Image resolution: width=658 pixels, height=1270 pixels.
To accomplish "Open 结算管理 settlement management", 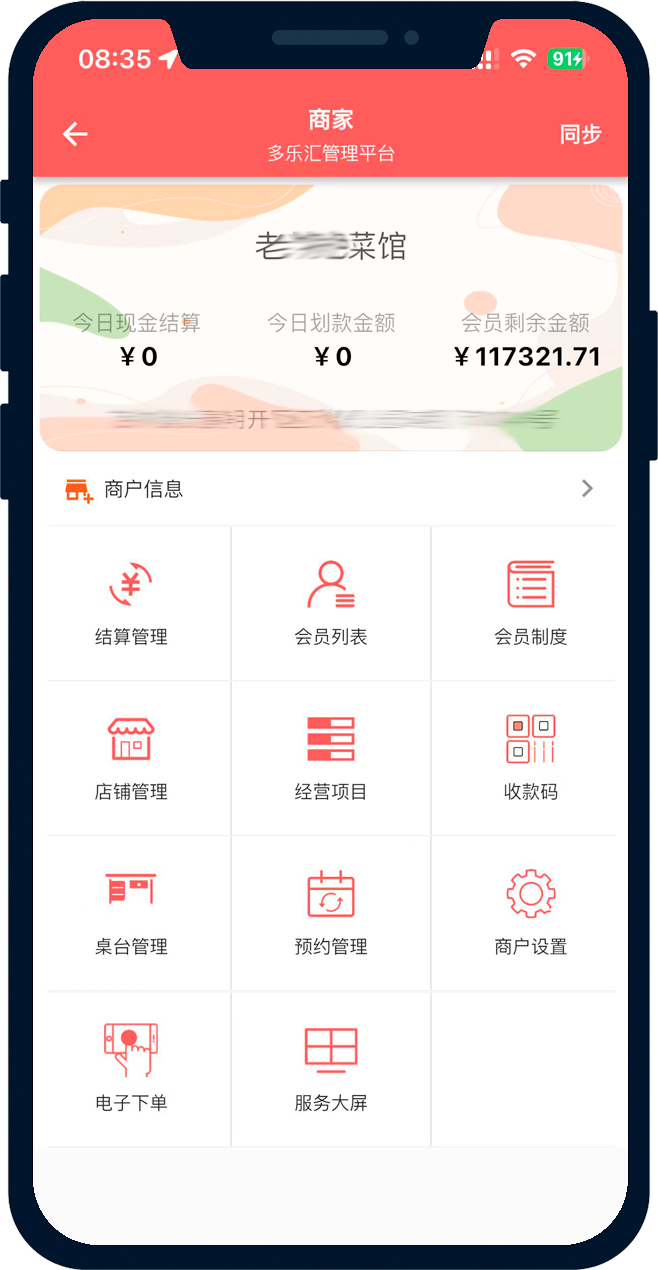I will 131,603.
